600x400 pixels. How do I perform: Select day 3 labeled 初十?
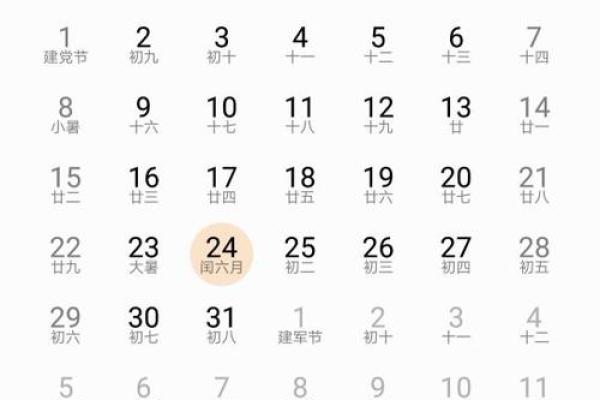tap(222, 45)
